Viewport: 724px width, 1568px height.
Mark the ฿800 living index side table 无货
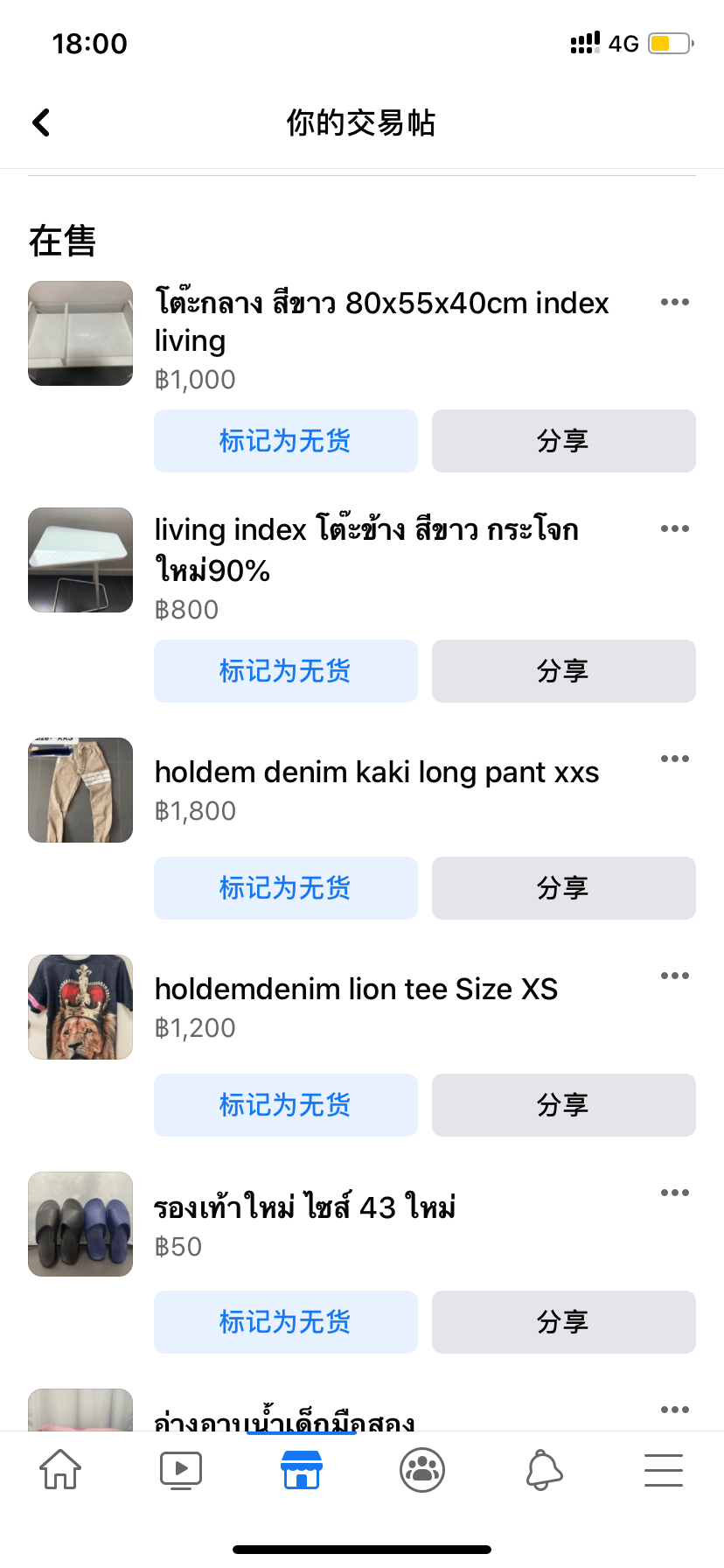pos(285,671)
